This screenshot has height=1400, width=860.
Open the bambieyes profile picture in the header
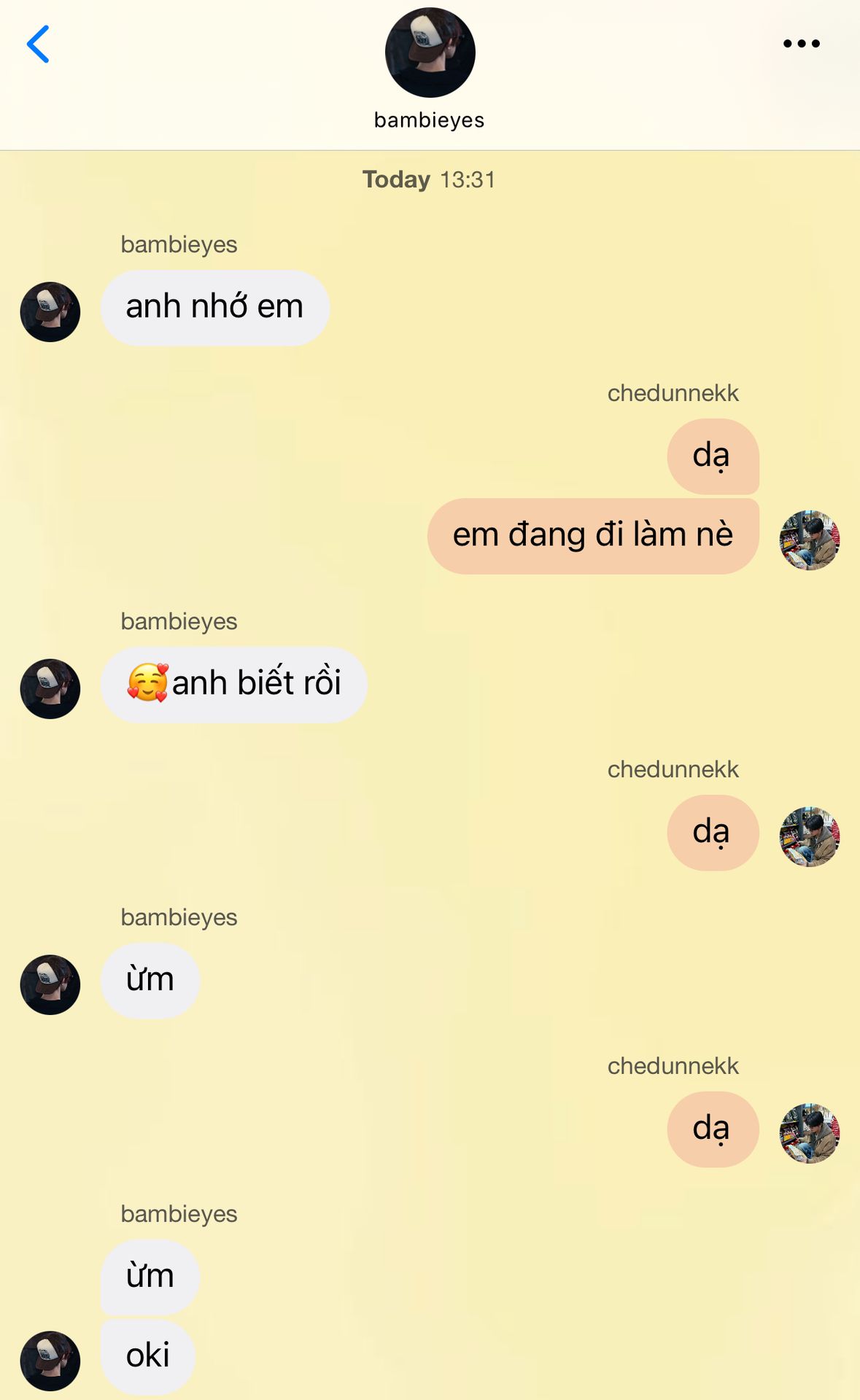click(x=430, y=52)
